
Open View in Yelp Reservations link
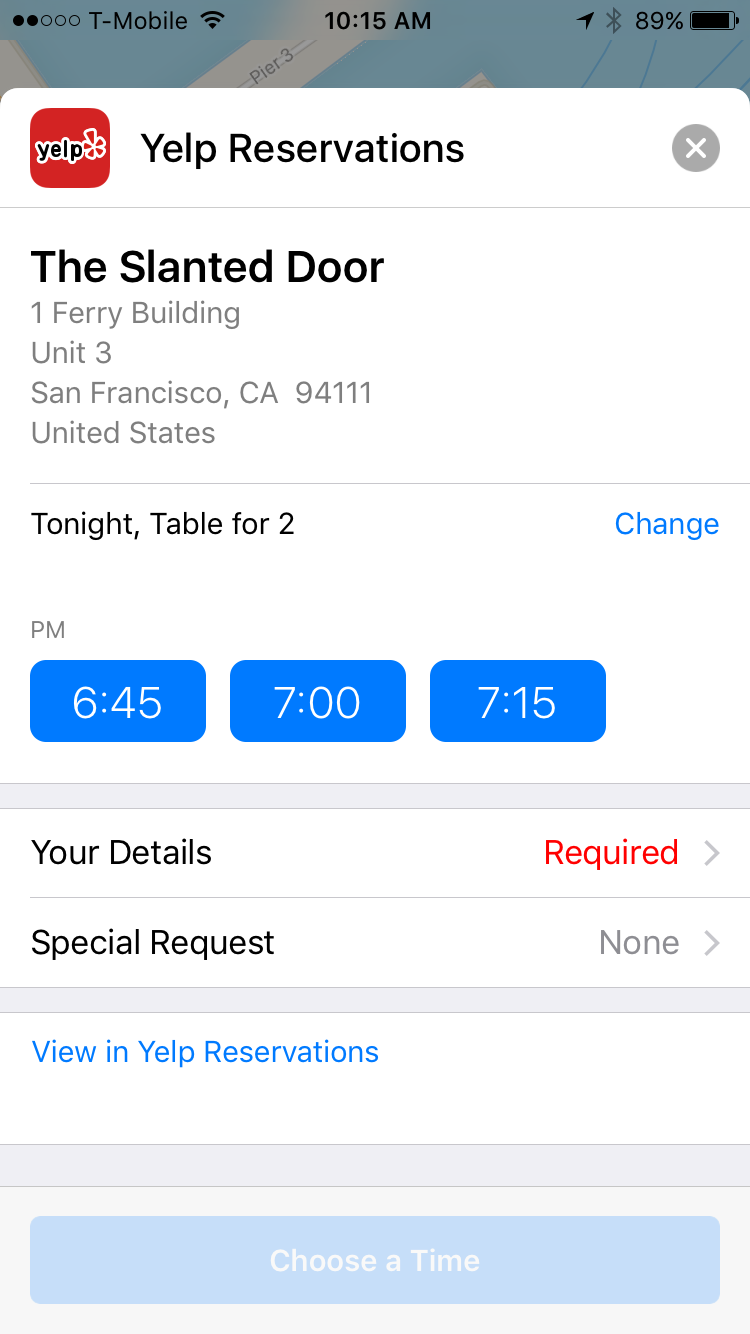[x=206, y=1052]
